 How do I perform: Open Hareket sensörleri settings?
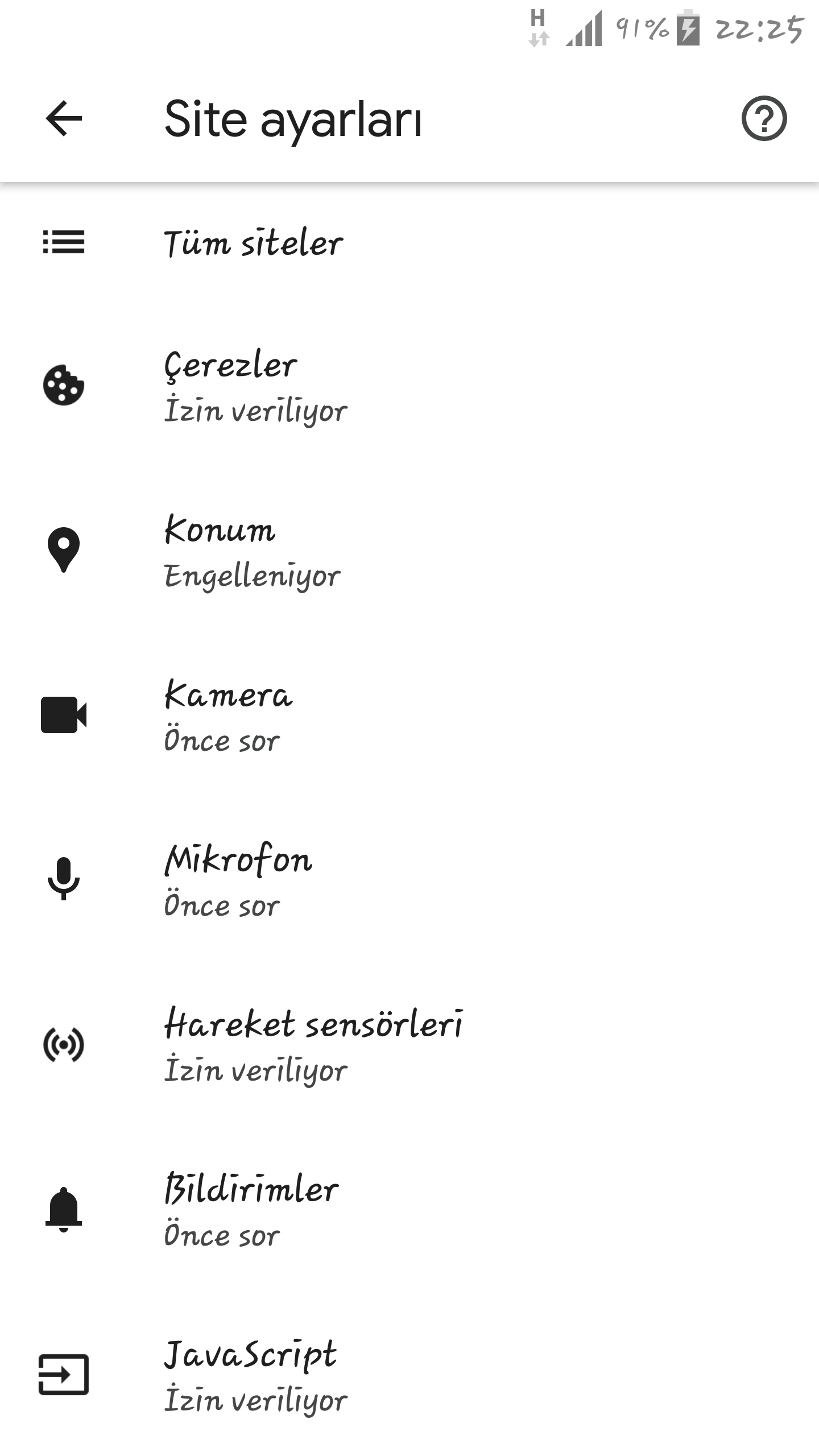[x=313, y=1045]
